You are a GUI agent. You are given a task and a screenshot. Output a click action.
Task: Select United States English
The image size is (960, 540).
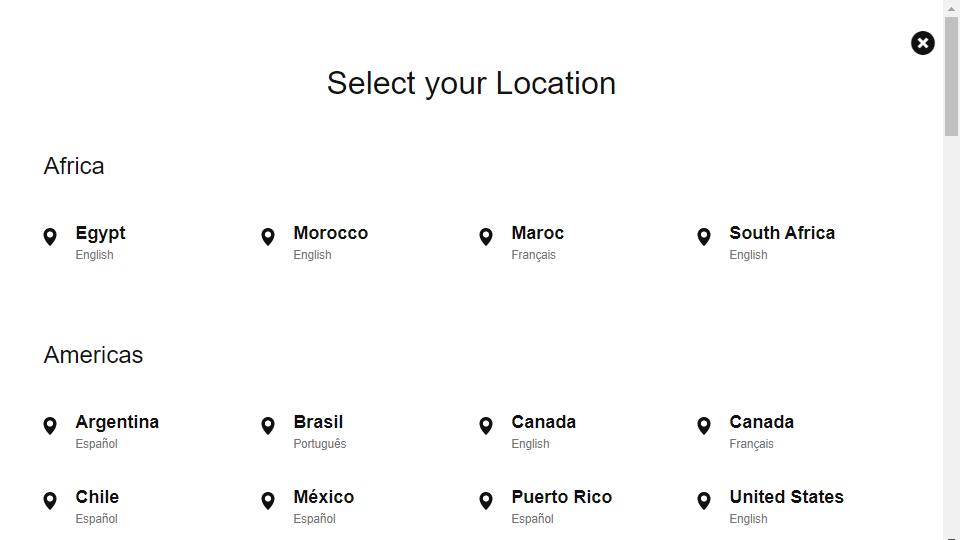[x=786, y=497]
